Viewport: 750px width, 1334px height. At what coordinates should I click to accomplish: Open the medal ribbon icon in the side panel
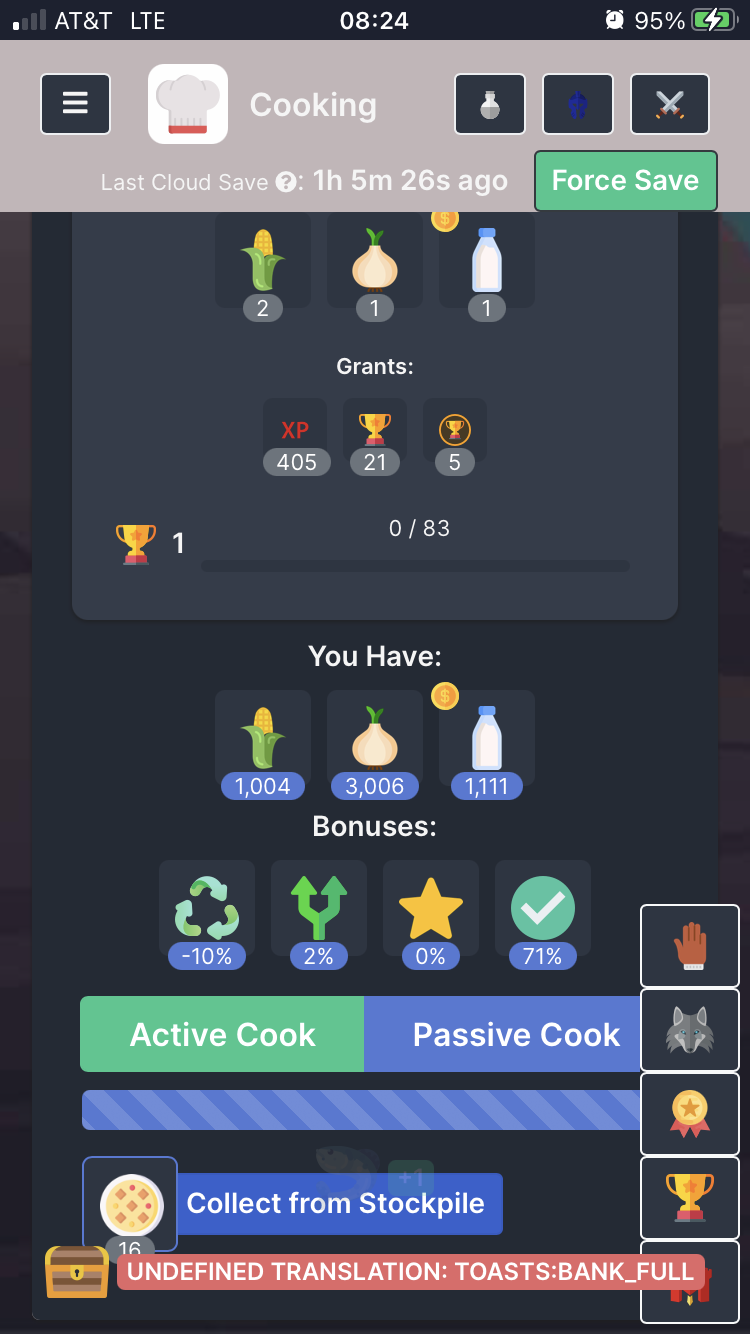(x=690, y=1114)
